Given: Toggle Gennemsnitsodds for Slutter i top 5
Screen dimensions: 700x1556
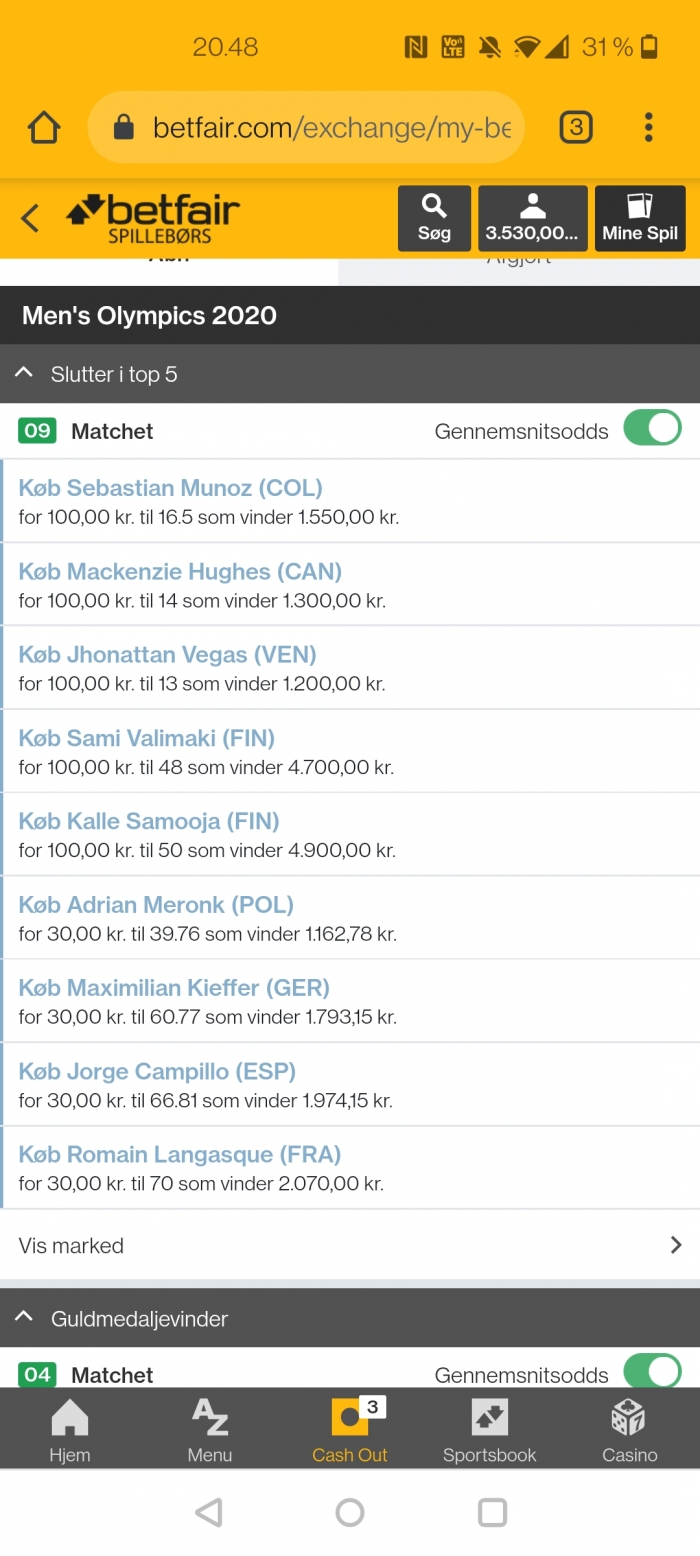Looking at the screenshot, I should (652, 430).
